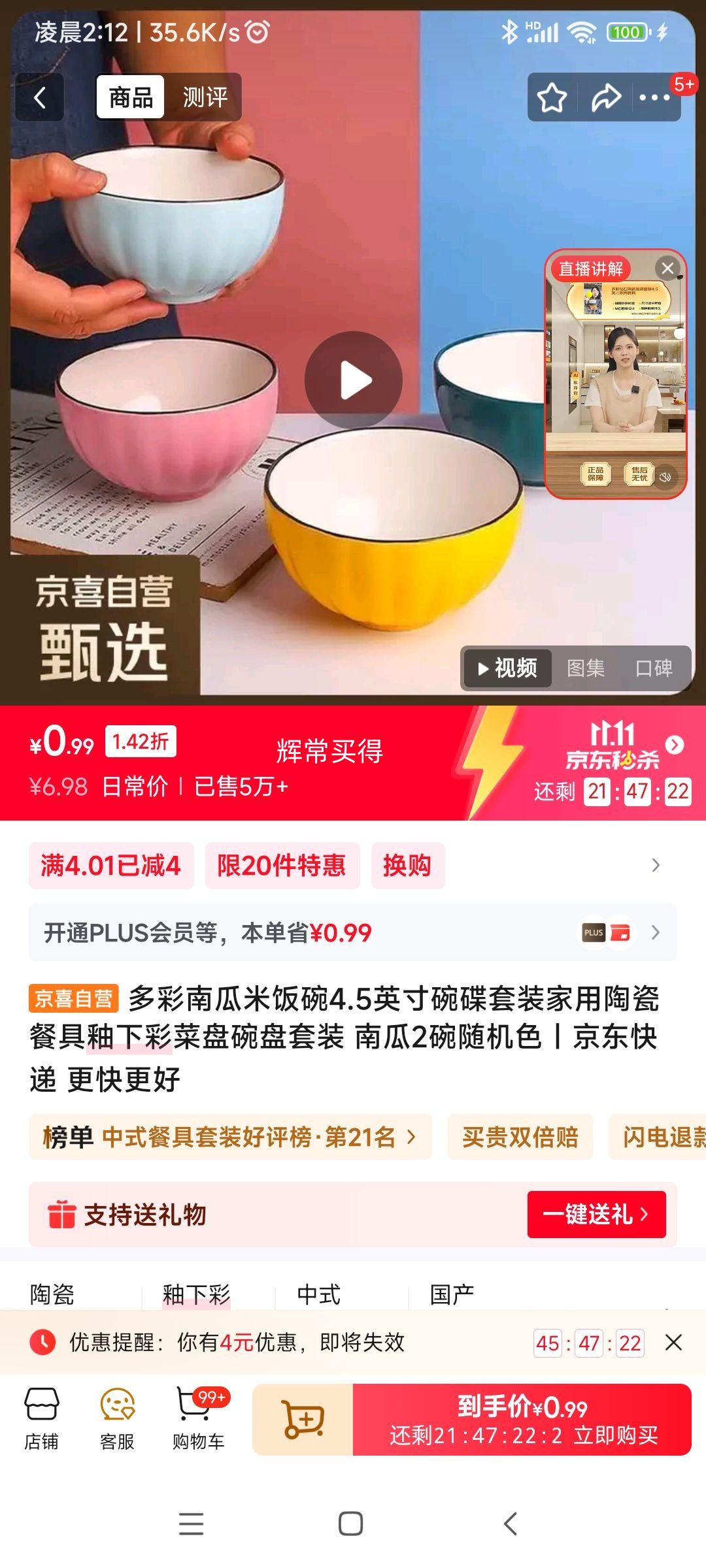Viewport: 706px width, 1568px height.
Task: Dismiss the 优惠提醒 banner
Action: 673,1343
